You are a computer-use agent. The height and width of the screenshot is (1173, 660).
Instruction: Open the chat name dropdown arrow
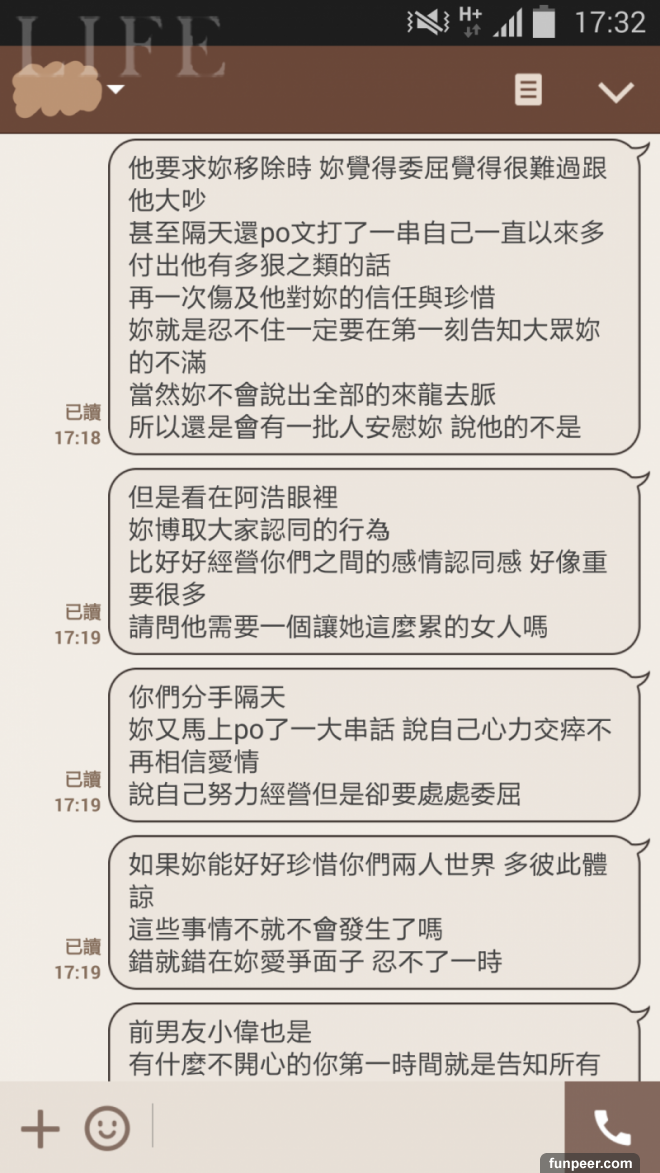click(x=117, y=90)
